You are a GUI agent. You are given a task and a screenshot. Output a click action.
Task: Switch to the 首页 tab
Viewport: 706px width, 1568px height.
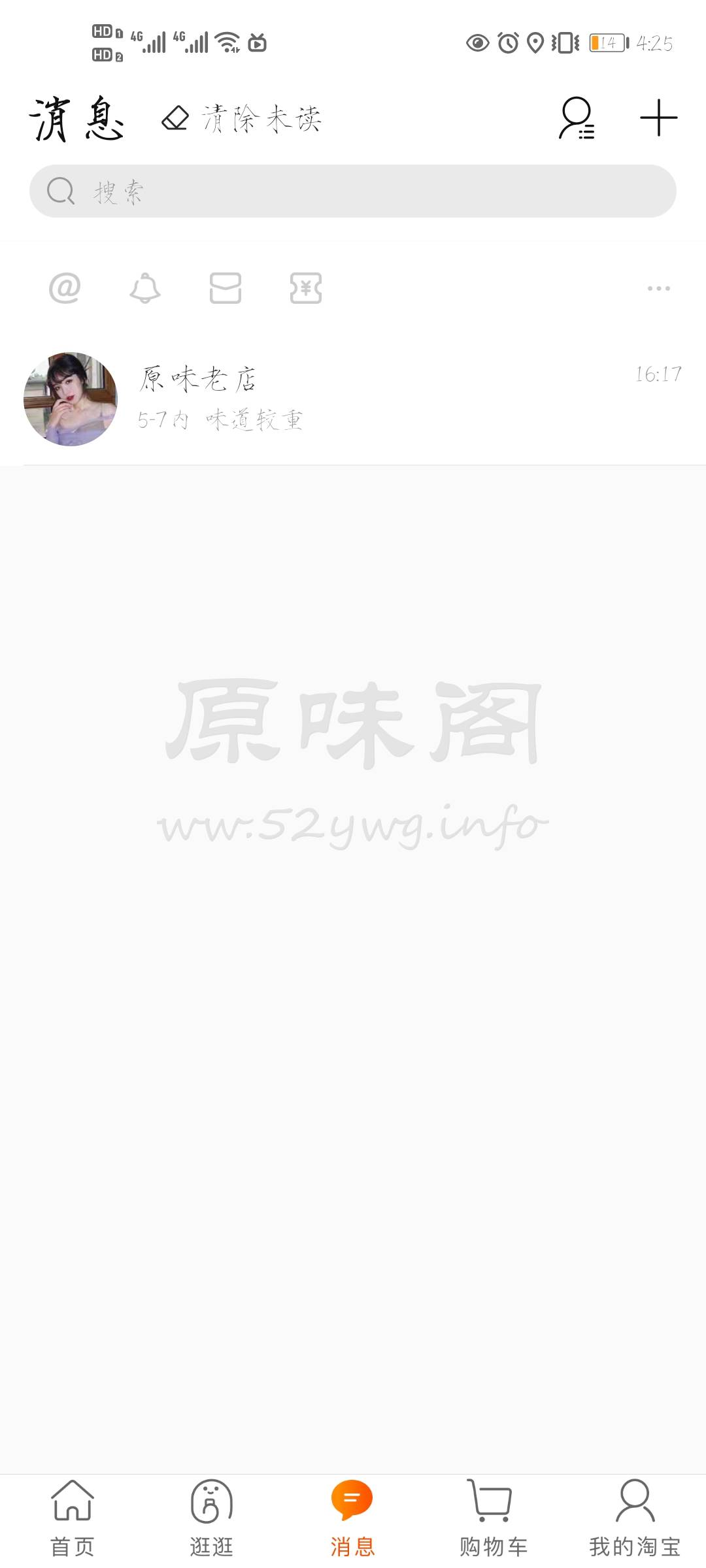click(72, 1519)
